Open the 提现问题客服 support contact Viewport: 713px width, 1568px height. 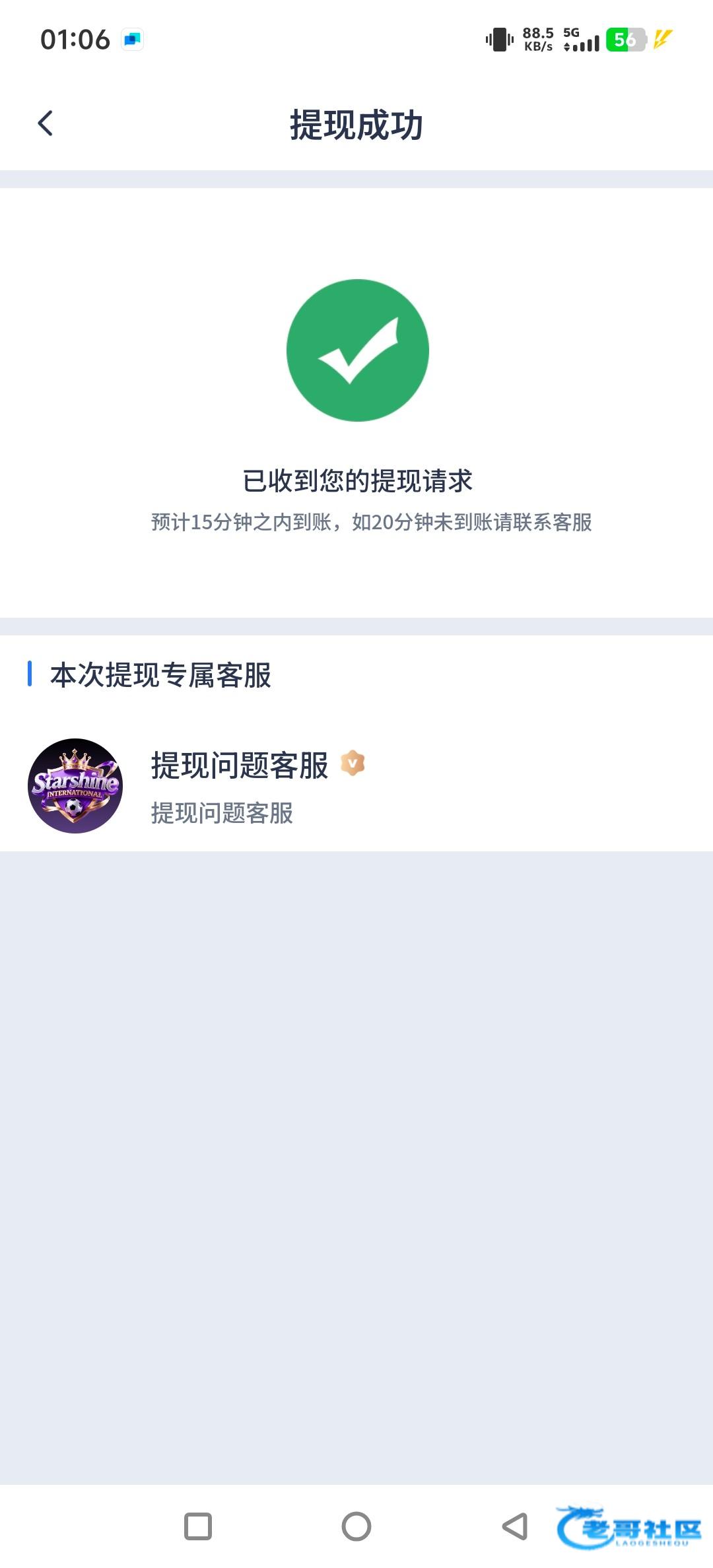pos(239,785)
